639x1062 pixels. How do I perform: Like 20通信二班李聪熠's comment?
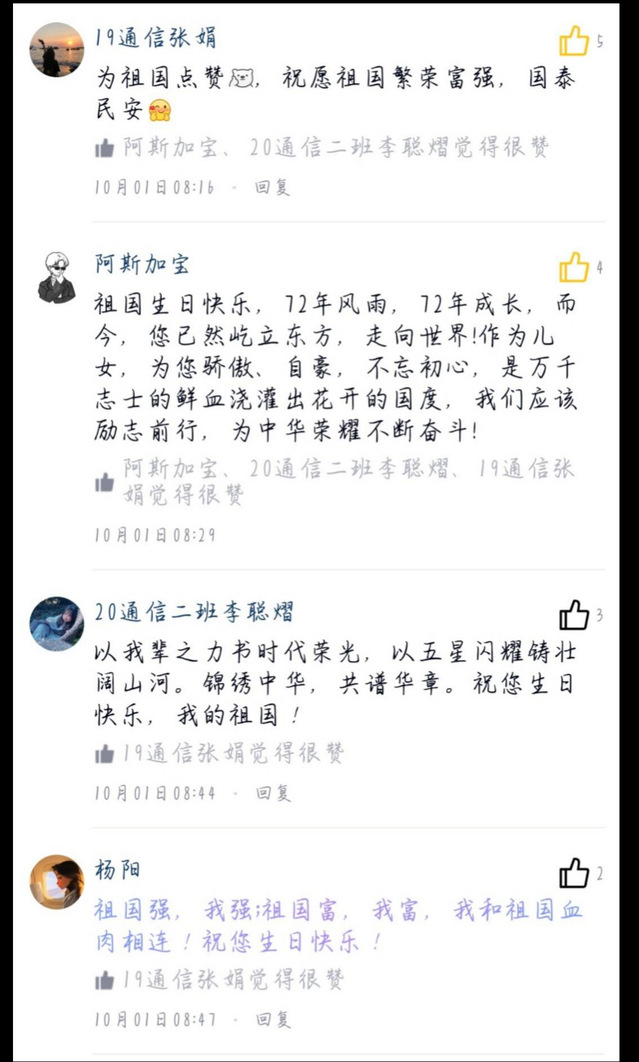[574, 614]
